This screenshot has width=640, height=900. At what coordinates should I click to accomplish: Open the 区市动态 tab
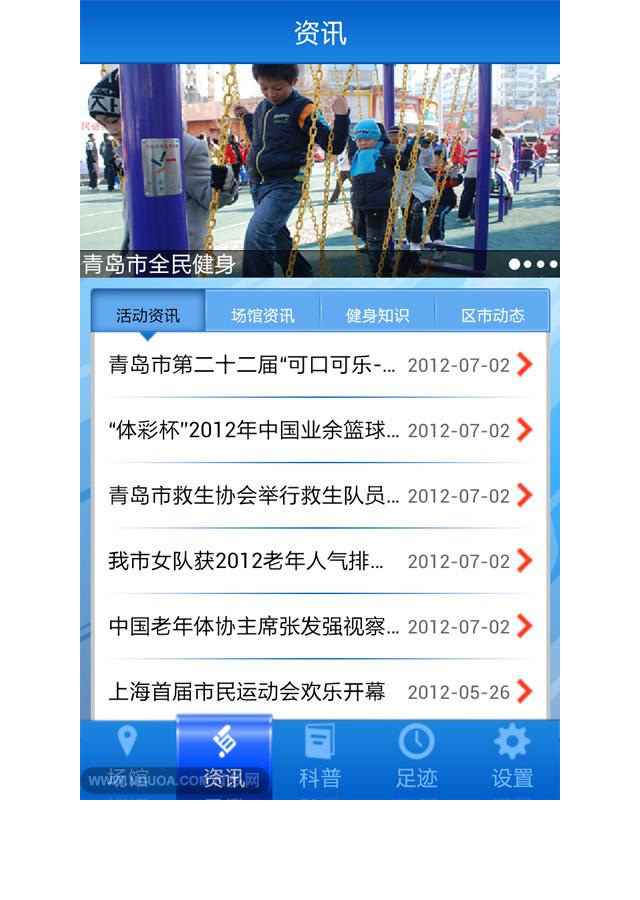pos(492,315)
